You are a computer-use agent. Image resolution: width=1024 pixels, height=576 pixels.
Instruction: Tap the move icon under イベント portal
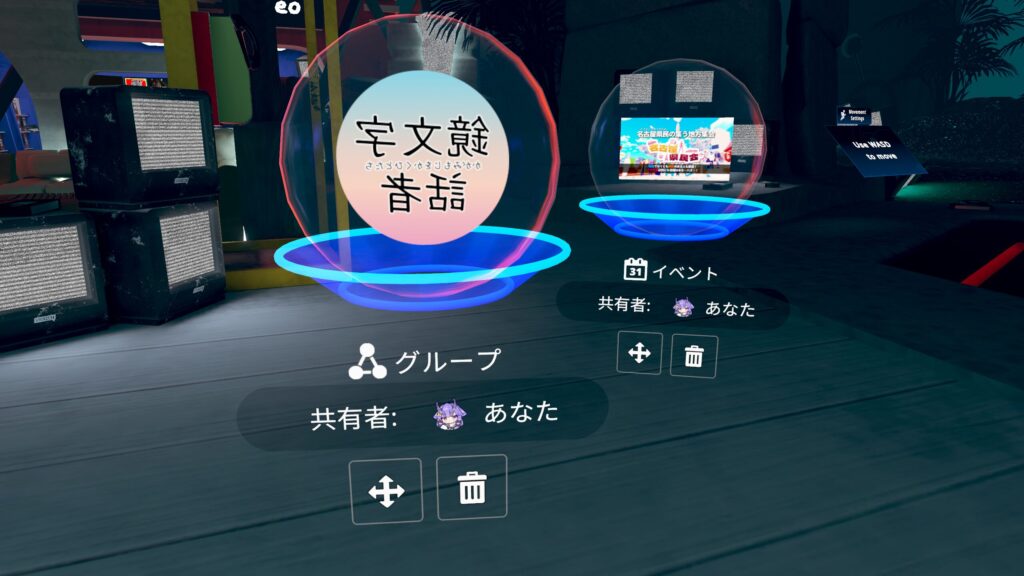pyautogui.click(x=639, y=353)
